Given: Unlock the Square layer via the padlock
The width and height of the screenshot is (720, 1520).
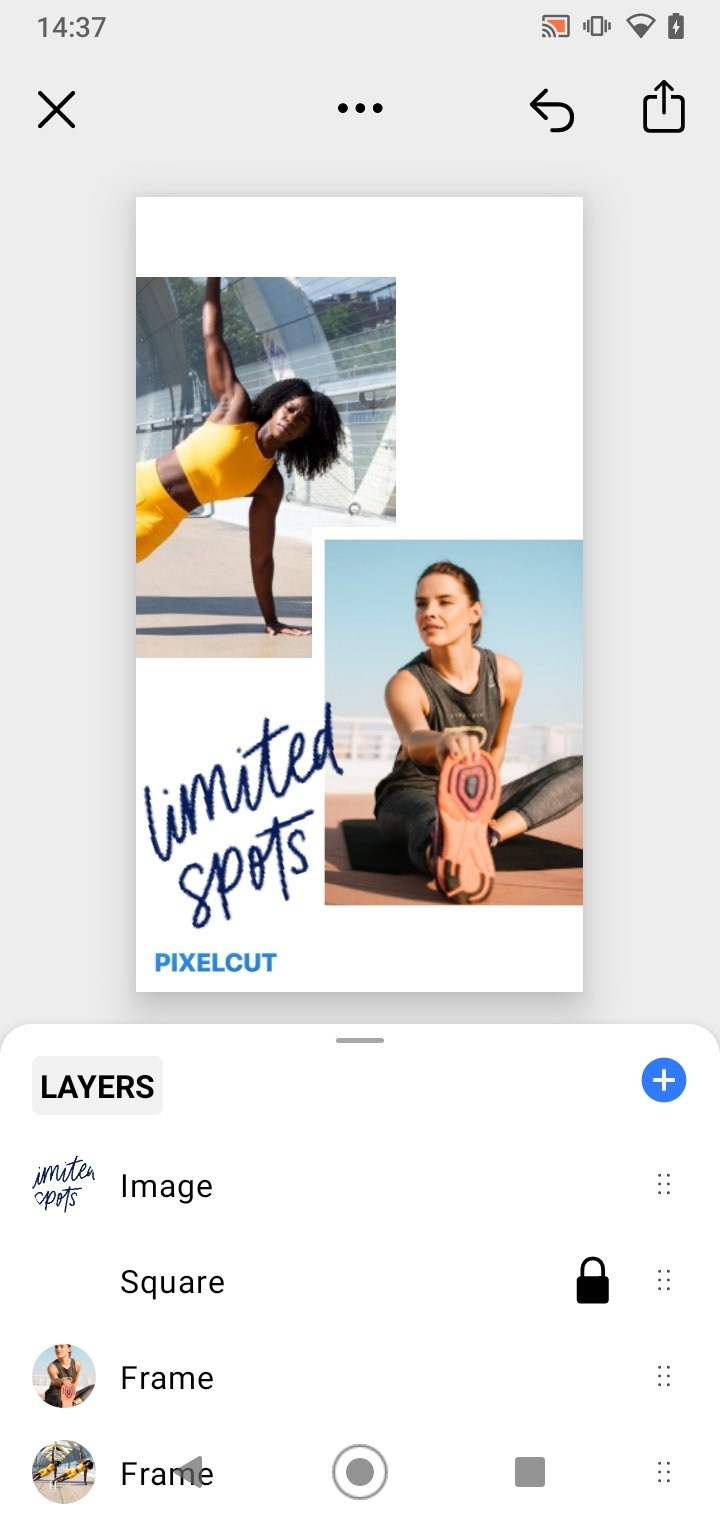Looking at the screenshot, I should pyautogui.click(x=592, y=1281).
